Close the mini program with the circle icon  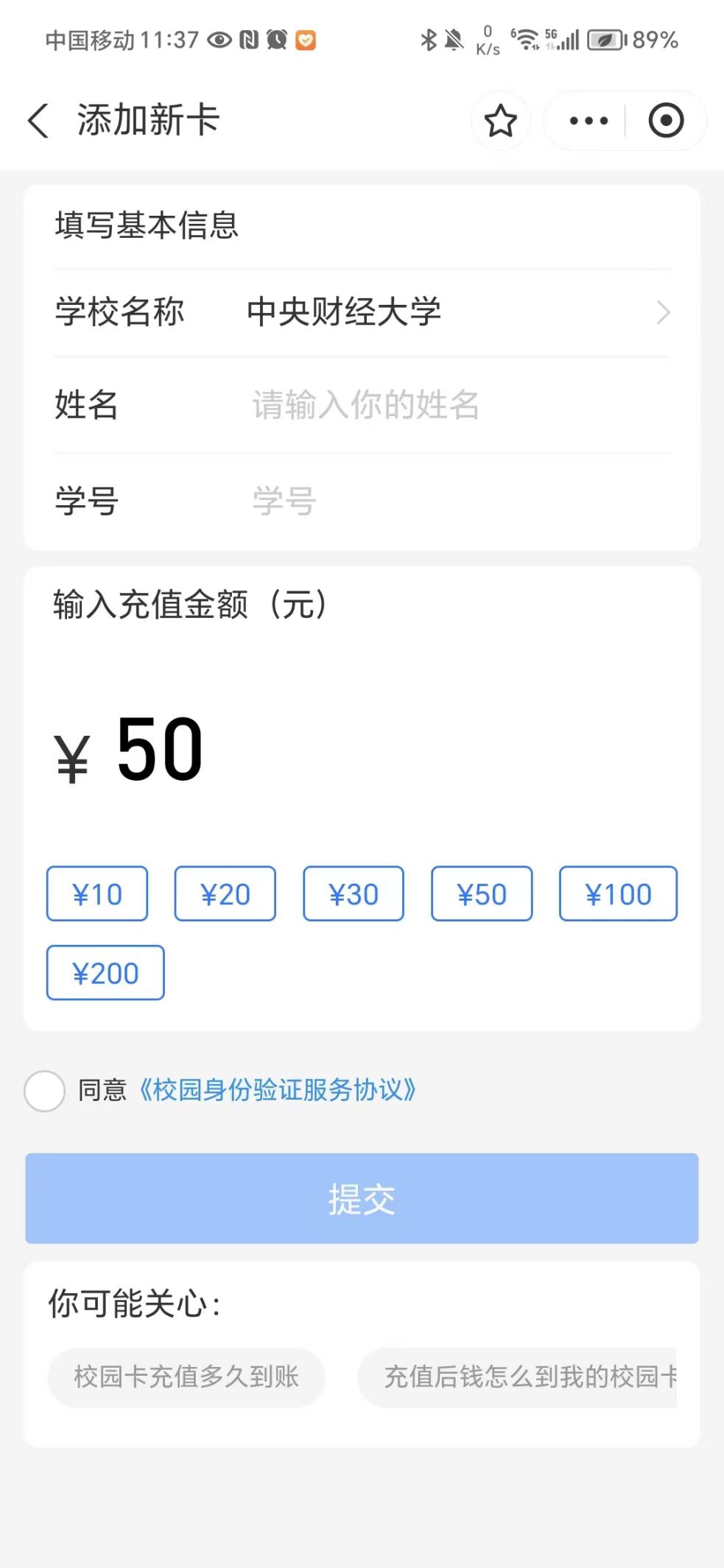pyautogui.click(x=666, y=121)
